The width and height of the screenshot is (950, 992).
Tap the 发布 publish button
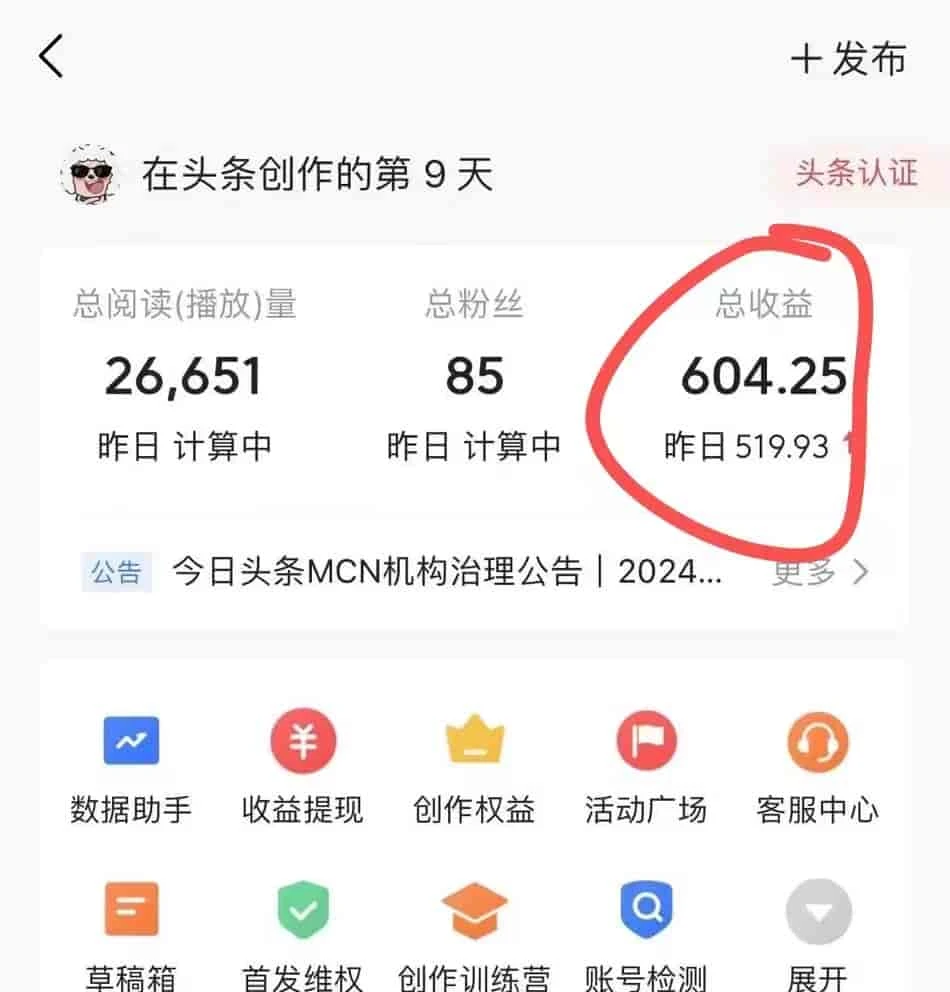tap(849, 59)
